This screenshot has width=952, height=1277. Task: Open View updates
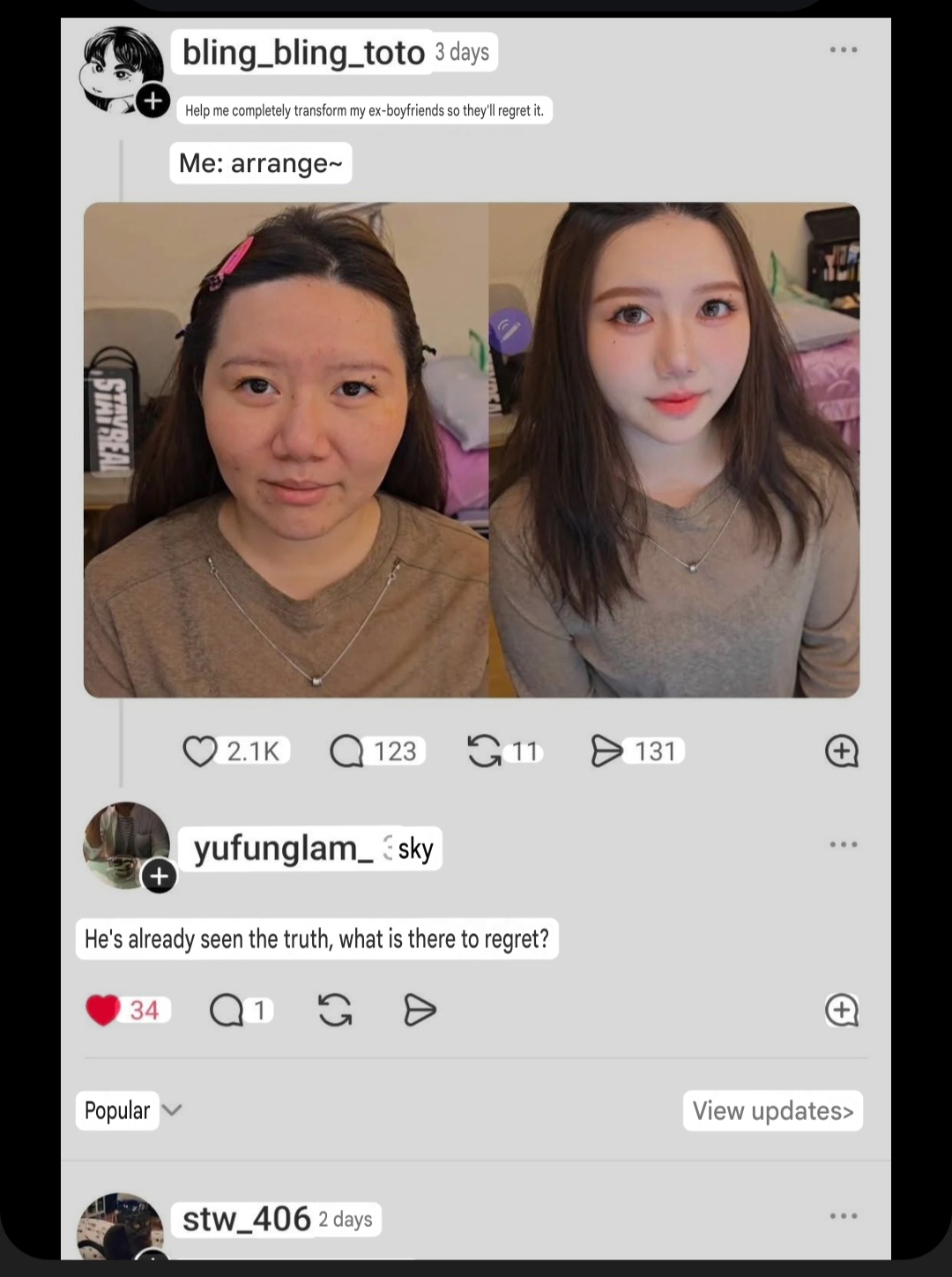tap(772, 1110)
